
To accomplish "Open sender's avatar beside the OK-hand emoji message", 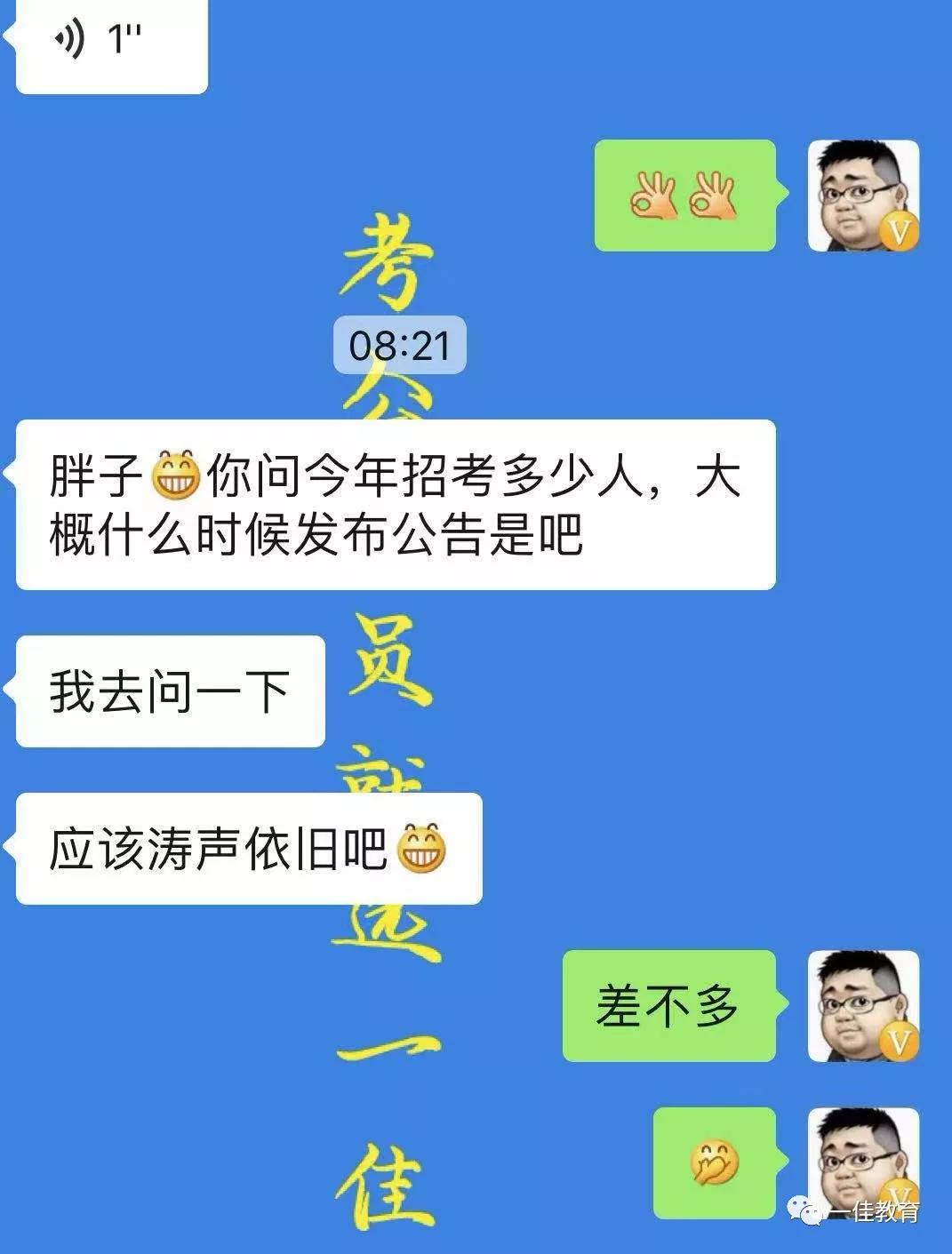I will point(863,196).
